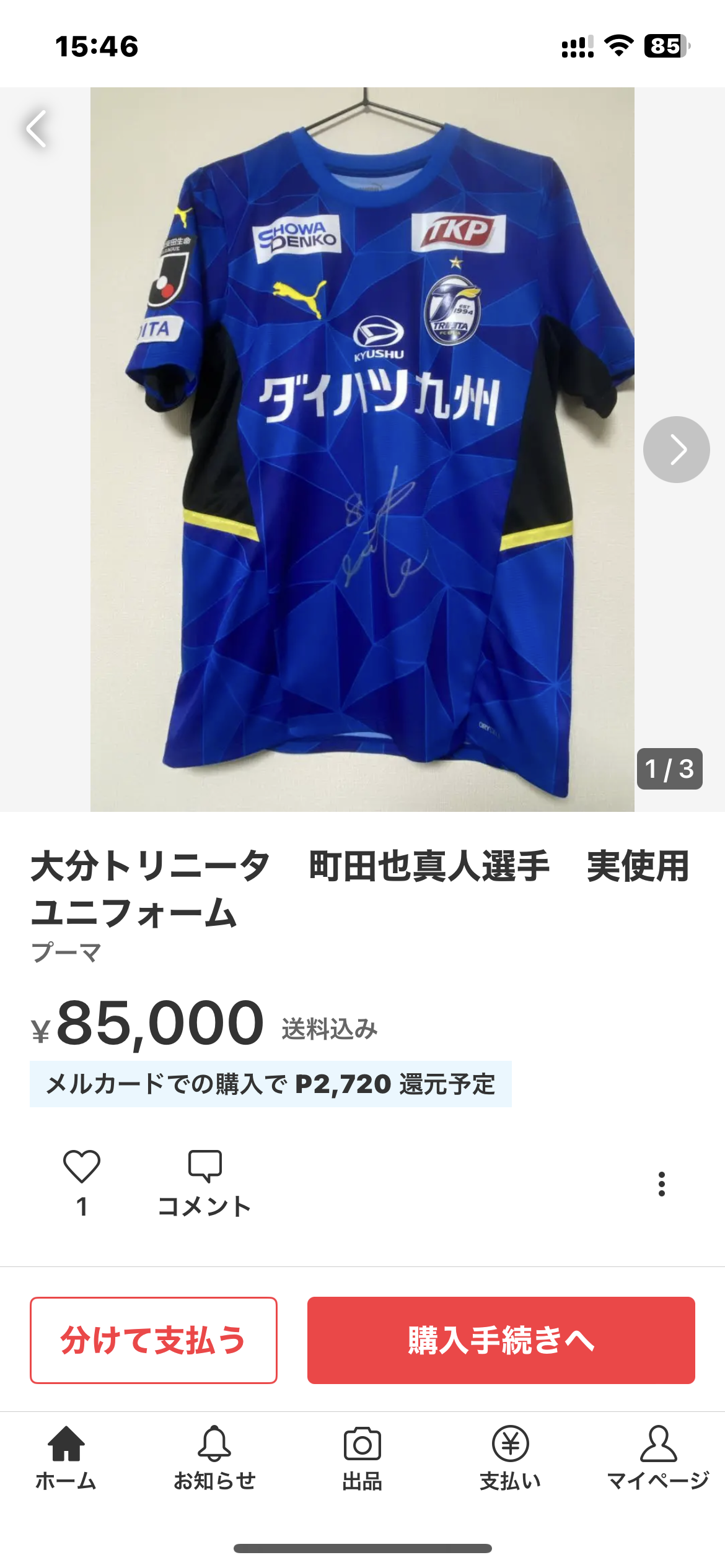This screenshot has height=1568, width=725.
Task: Tap the 分けて支払う button
Action: pyautogui.click(x=154, y=1340)
